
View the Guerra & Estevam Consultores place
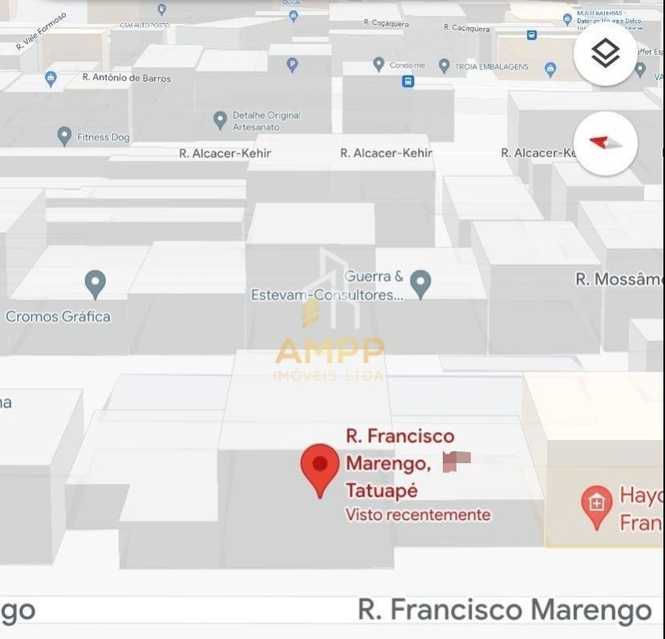pyautogui.click(x=421, y=284)
